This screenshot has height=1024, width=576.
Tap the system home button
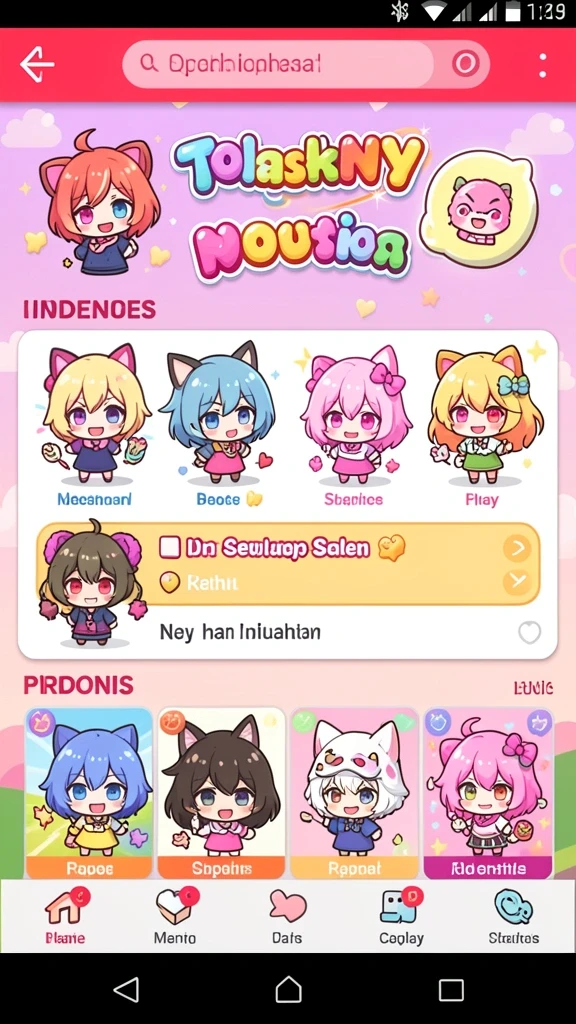click(x=288, y=989)
